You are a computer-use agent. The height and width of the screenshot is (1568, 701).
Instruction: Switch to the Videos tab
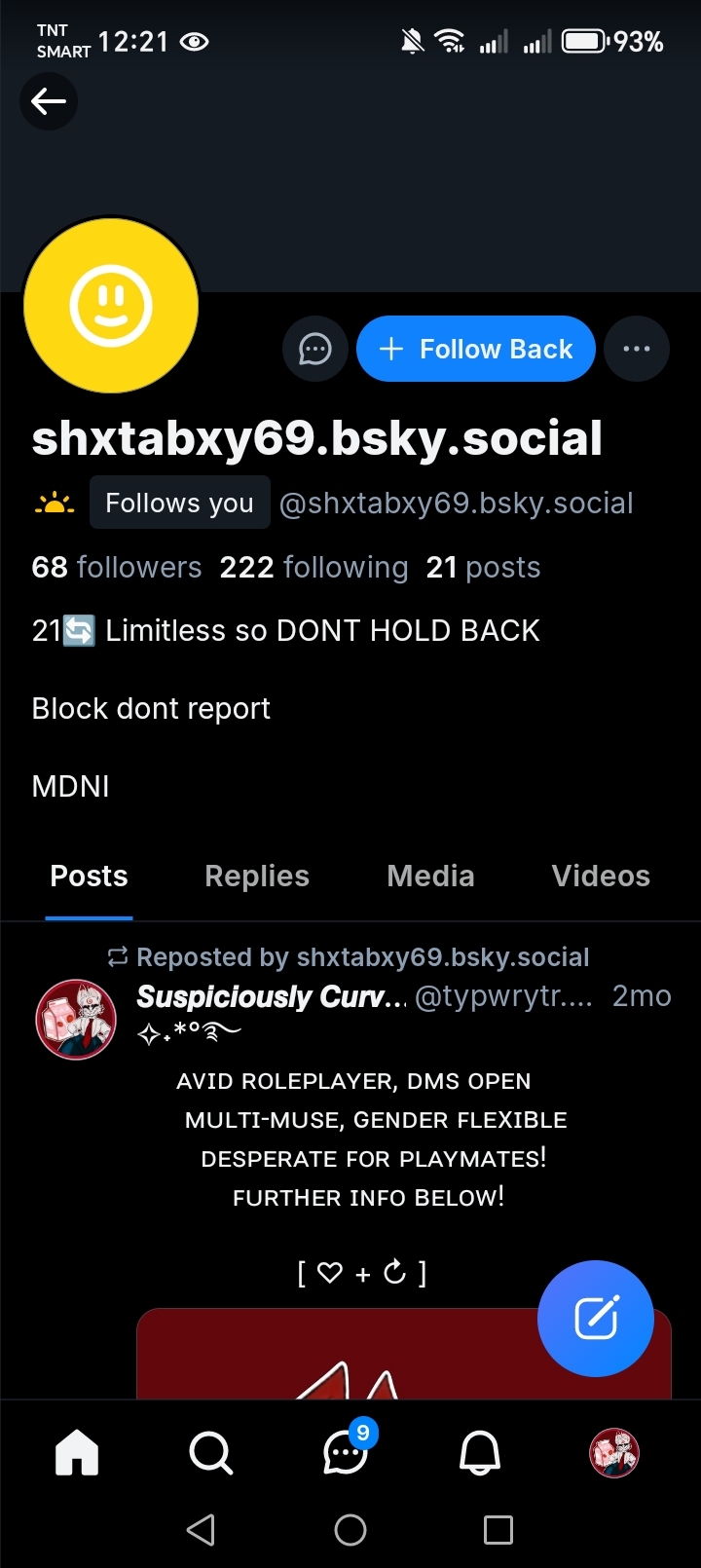pos(601,876)
